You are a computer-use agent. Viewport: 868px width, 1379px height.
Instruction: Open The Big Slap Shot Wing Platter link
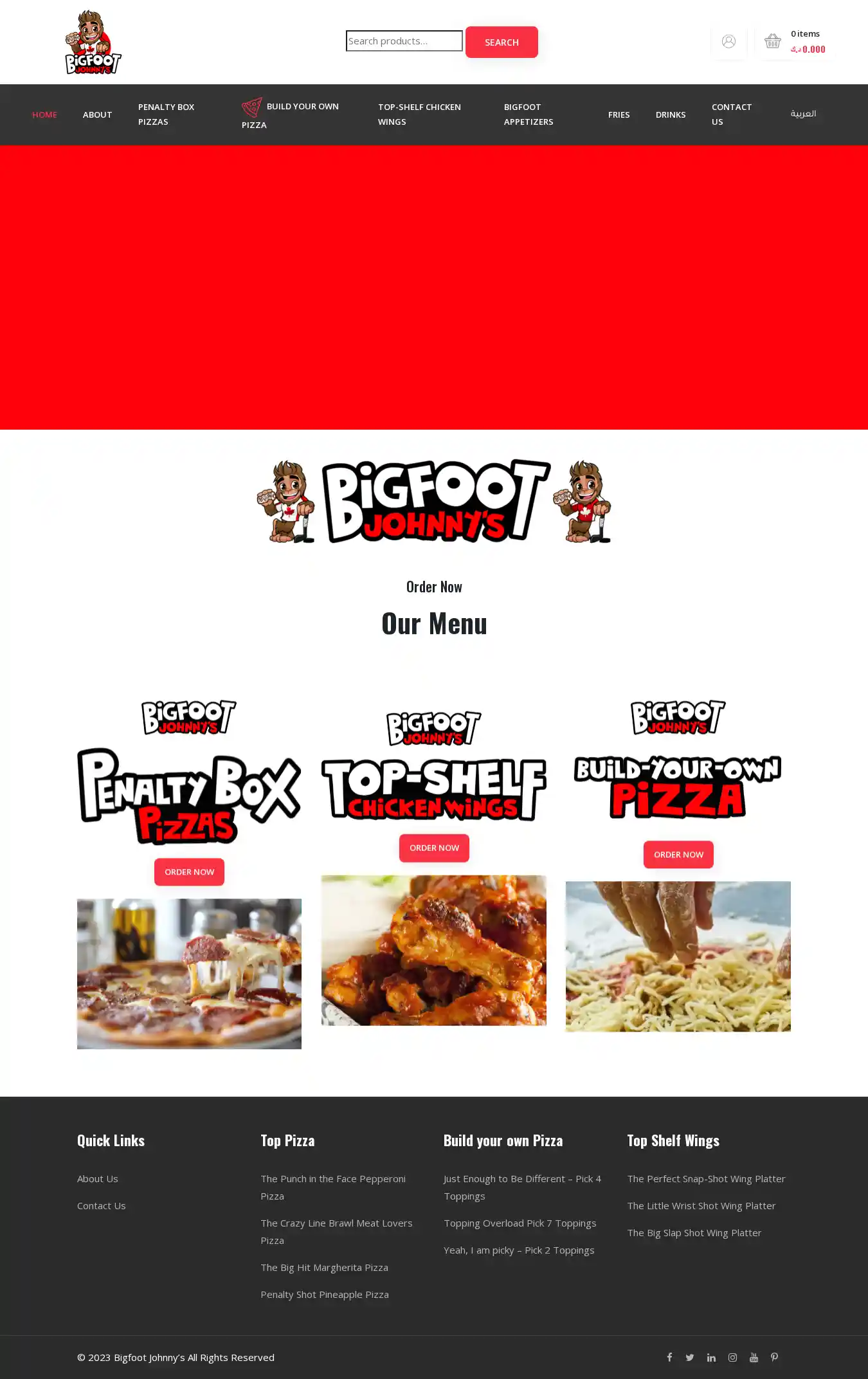coord(694,1233)
